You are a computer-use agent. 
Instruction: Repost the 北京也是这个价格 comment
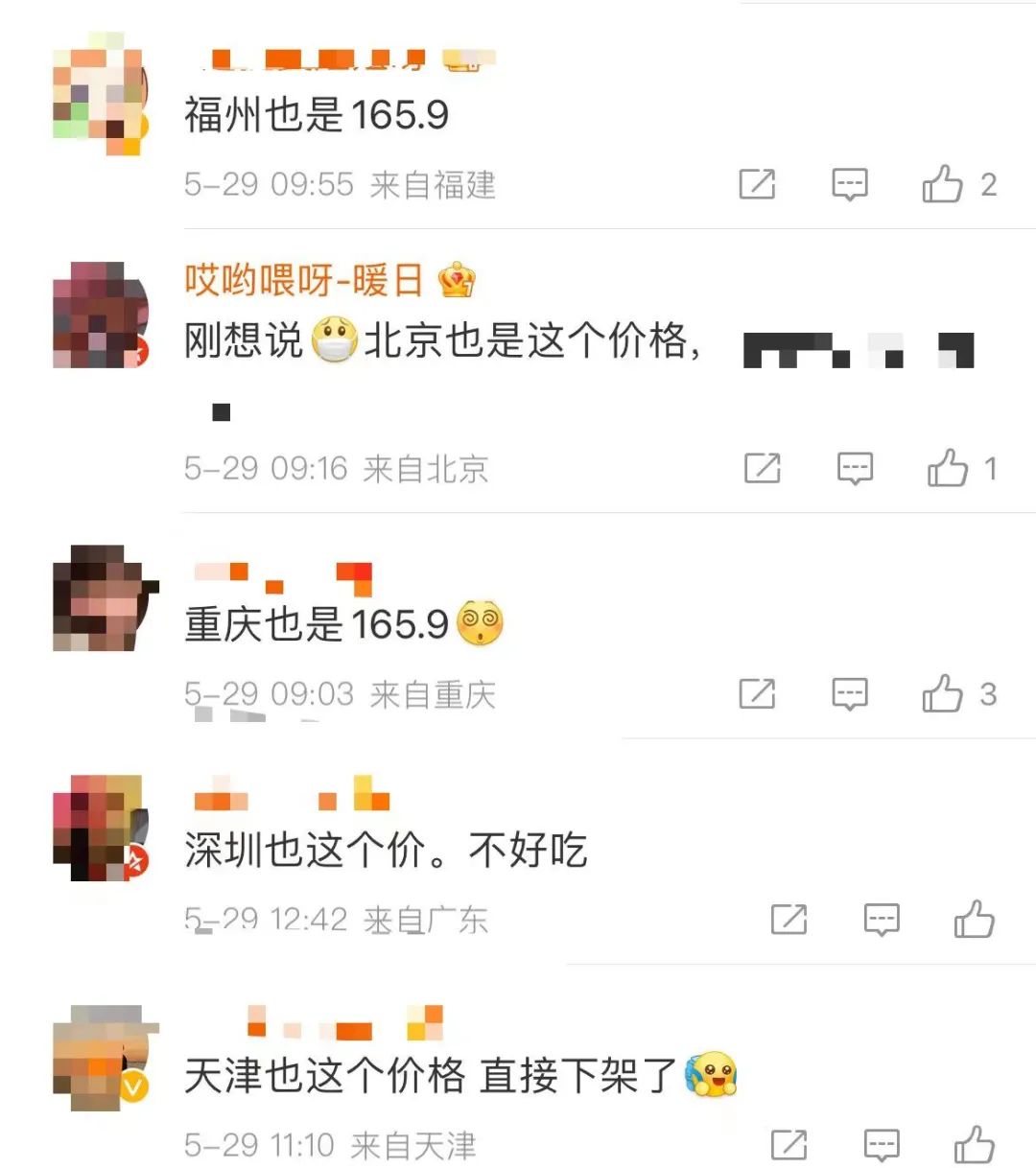763,468
